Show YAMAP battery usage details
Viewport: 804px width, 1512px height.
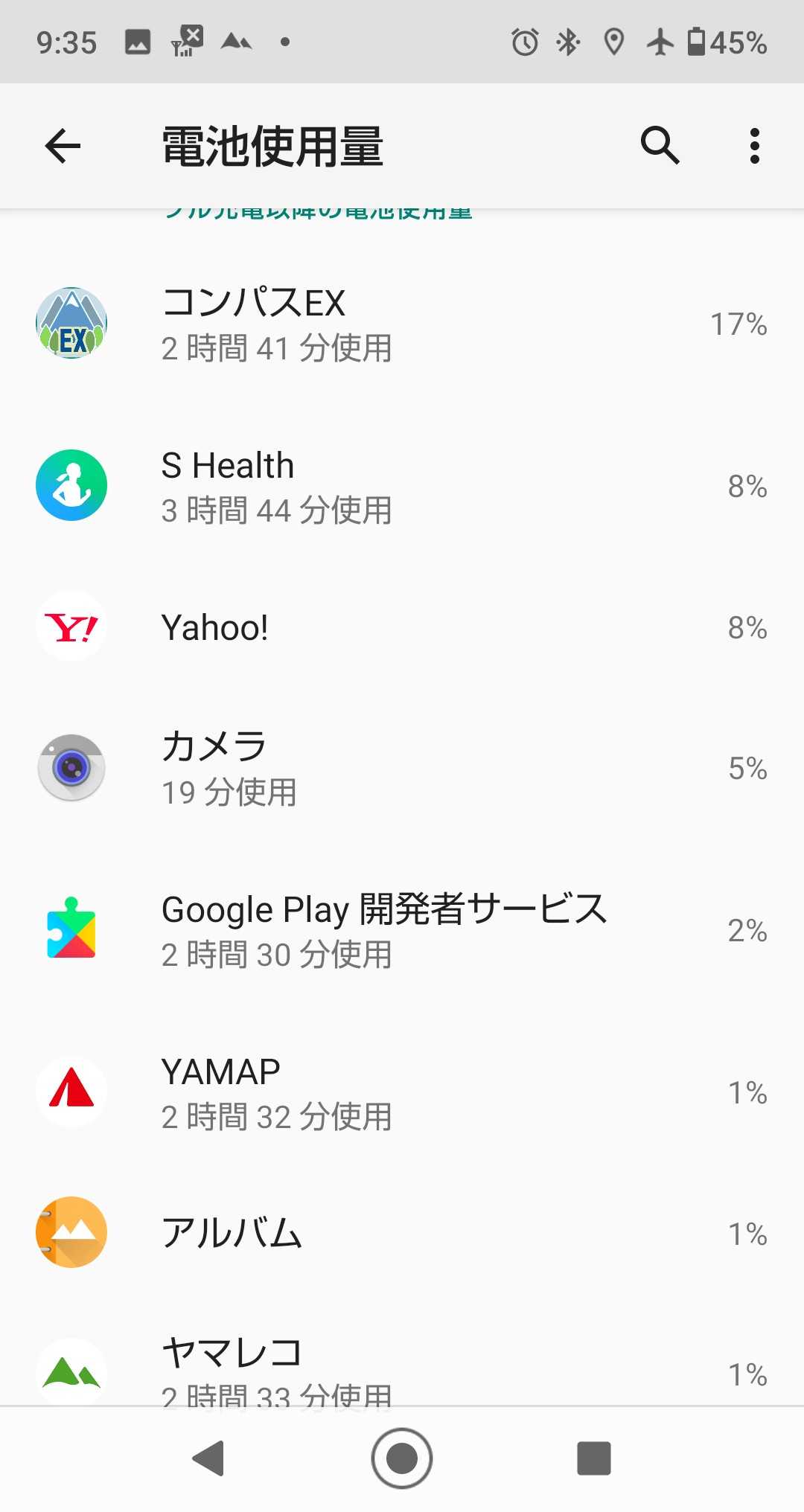tap(402, 1092)
